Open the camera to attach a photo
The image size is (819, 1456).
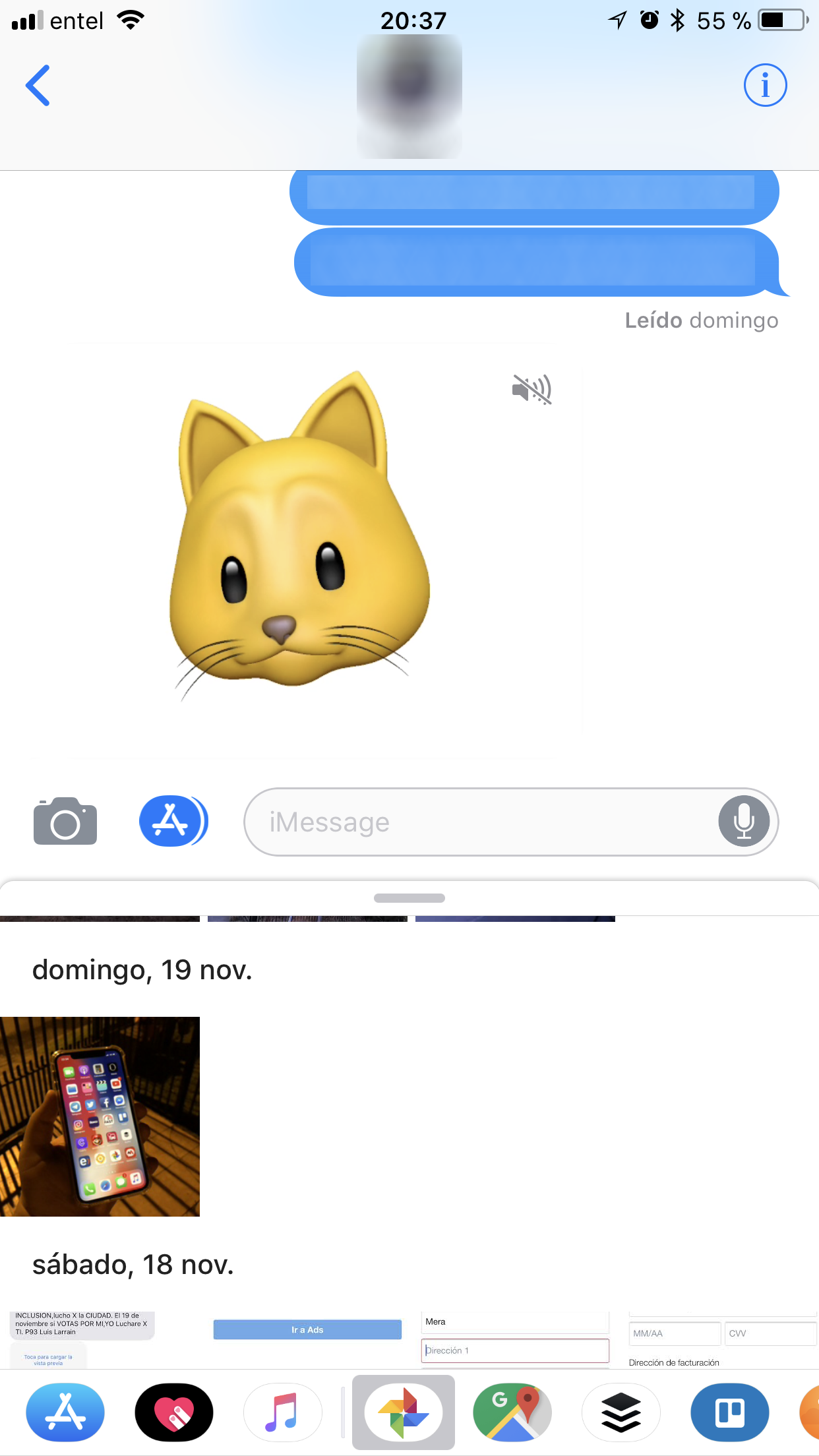click(x=65, y=822)
